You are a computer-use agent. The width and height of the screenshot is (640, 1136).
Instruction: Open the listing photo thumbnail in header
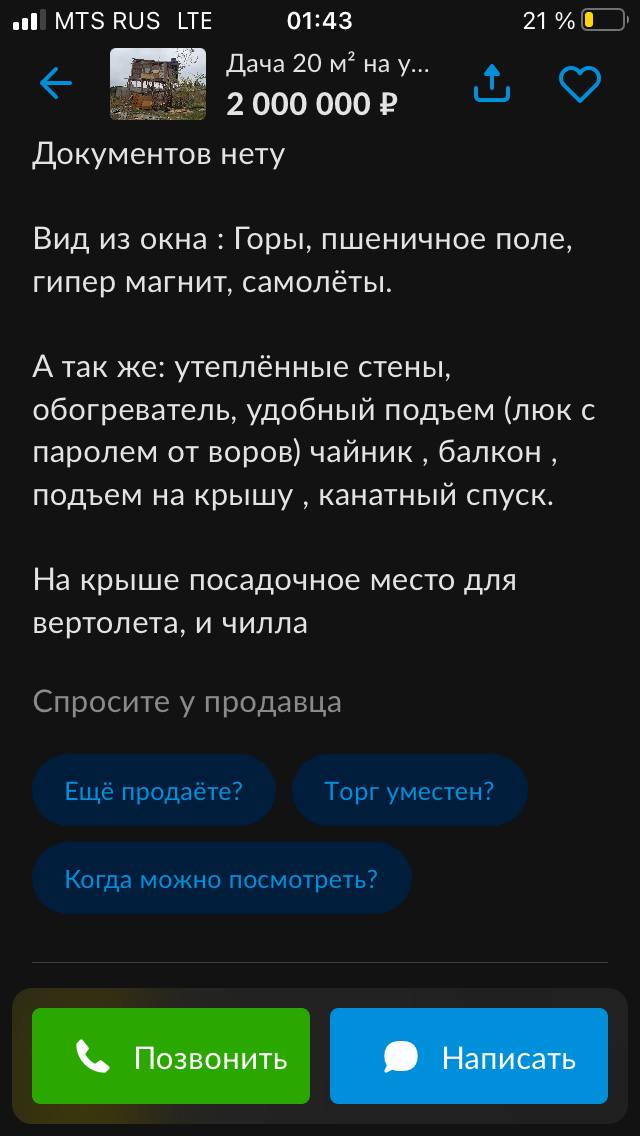(x=158, y=85)
